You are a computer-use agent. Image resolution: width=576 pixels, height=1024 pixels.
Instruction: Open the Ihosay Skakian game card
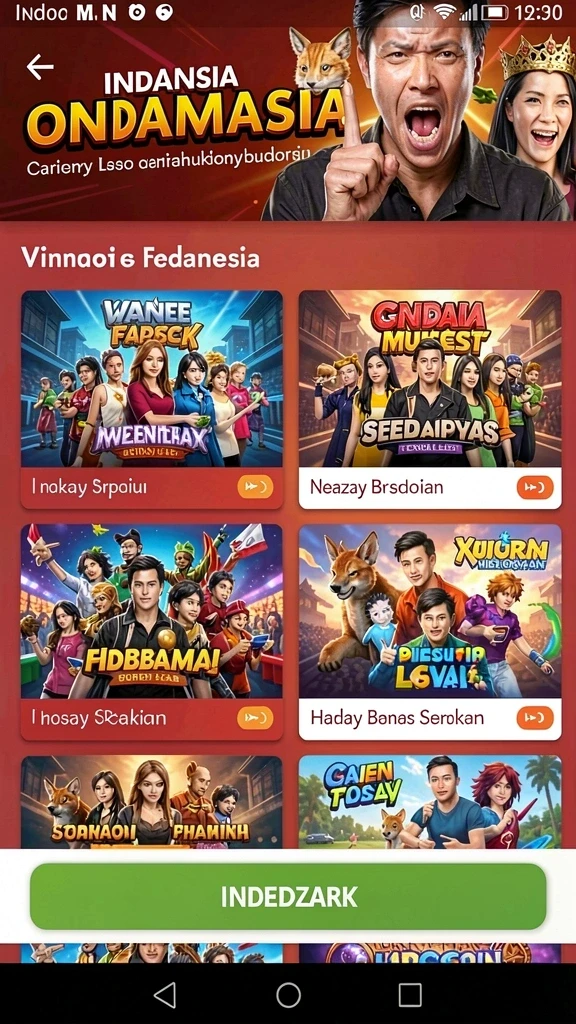point(152,632)
